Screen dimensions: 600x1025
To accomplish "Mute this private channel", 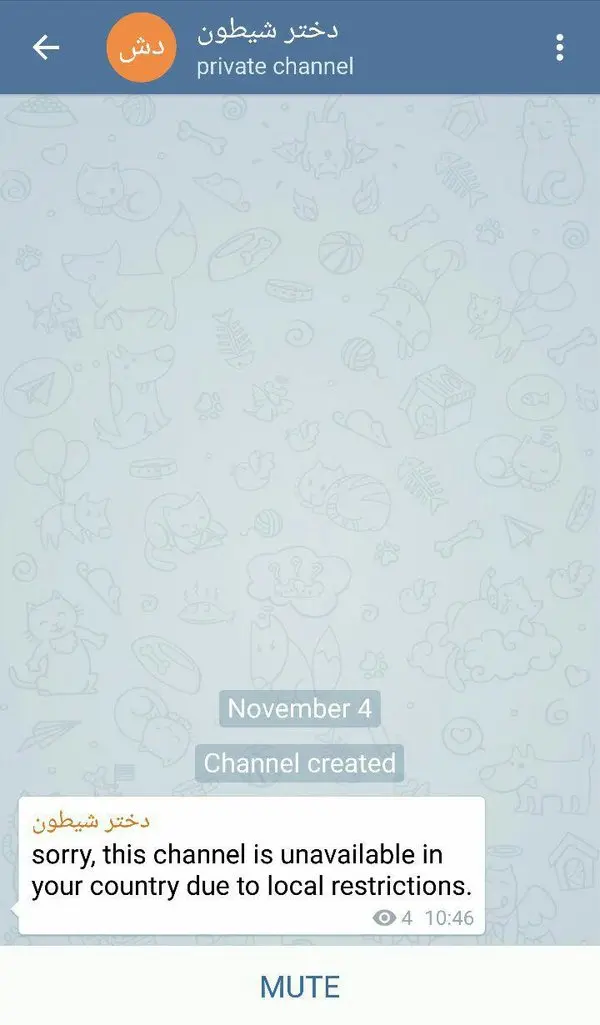I will pyautogui.click(x=300, y=986).
